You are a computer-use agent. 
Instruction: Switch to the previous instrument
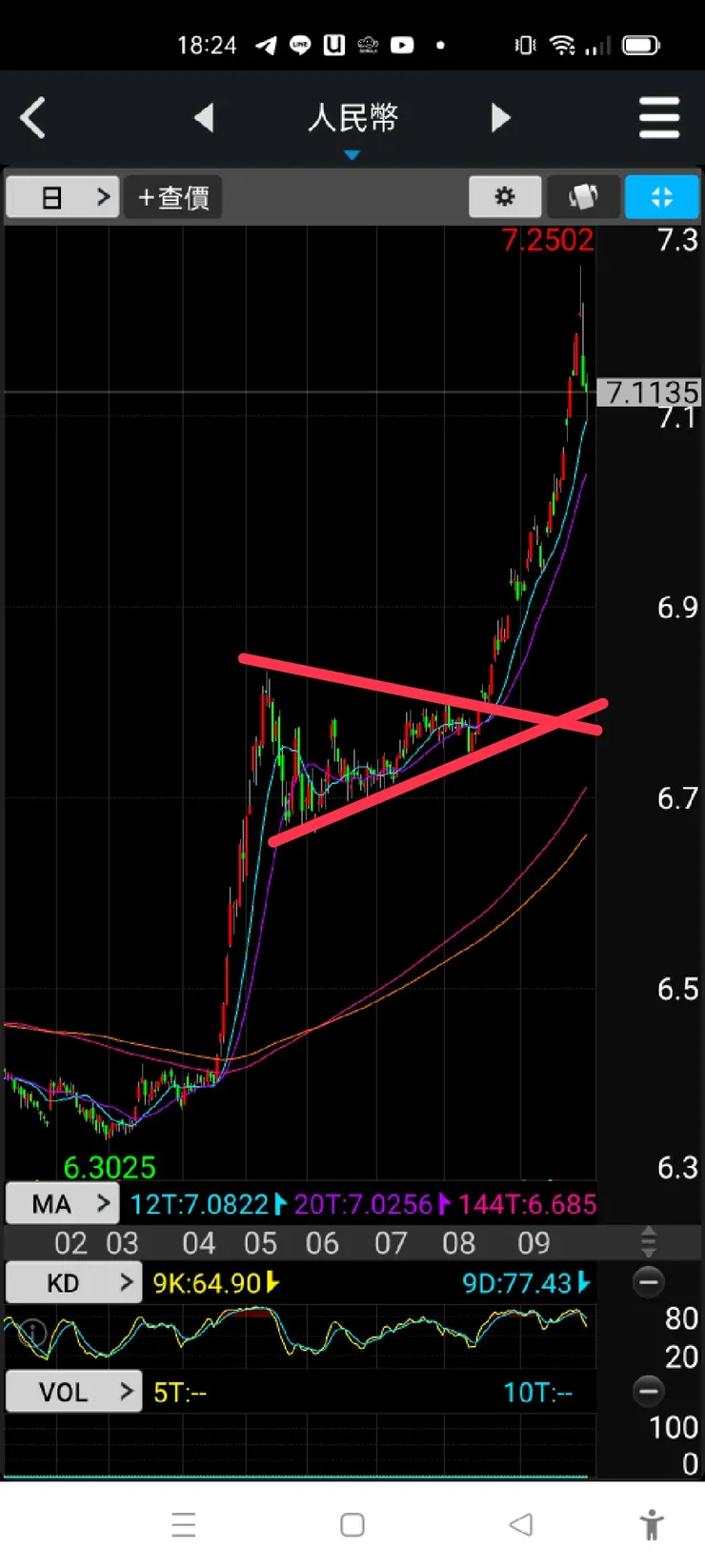tap(204, 118)
